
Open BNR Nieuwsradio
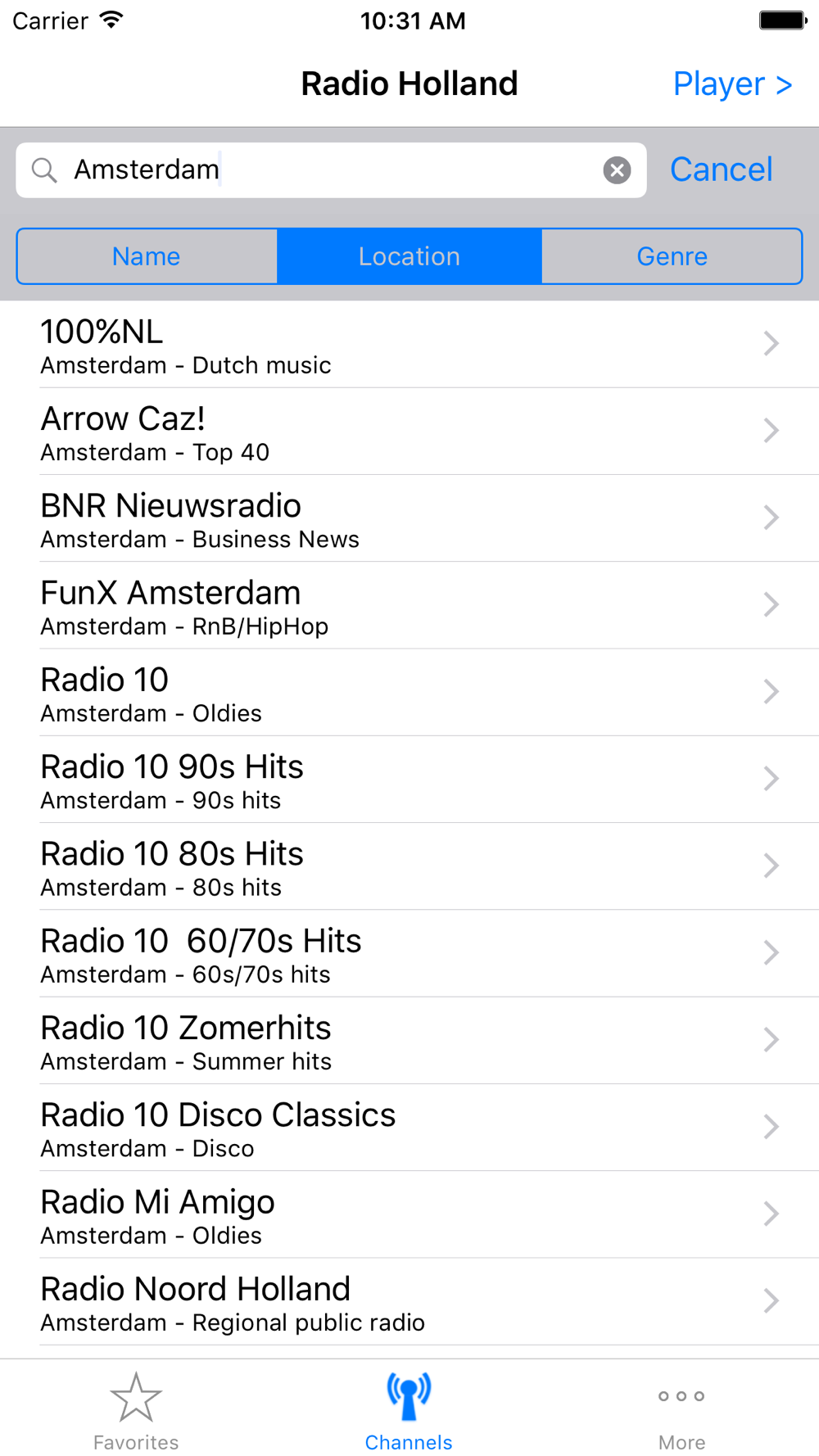tap(409, 518)
